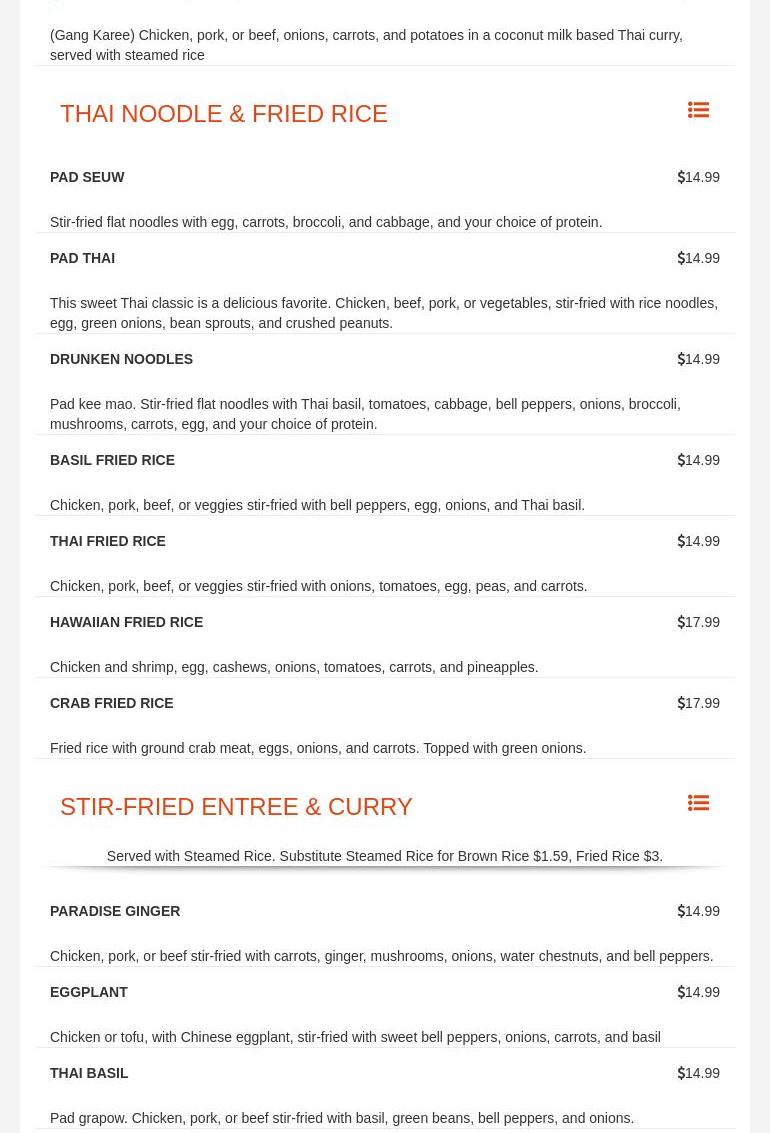Image resolution: width=770 pixels, height=1133 pixels.
Task: Select Basil Fried Rice
Action: click(x=112, y=460)
